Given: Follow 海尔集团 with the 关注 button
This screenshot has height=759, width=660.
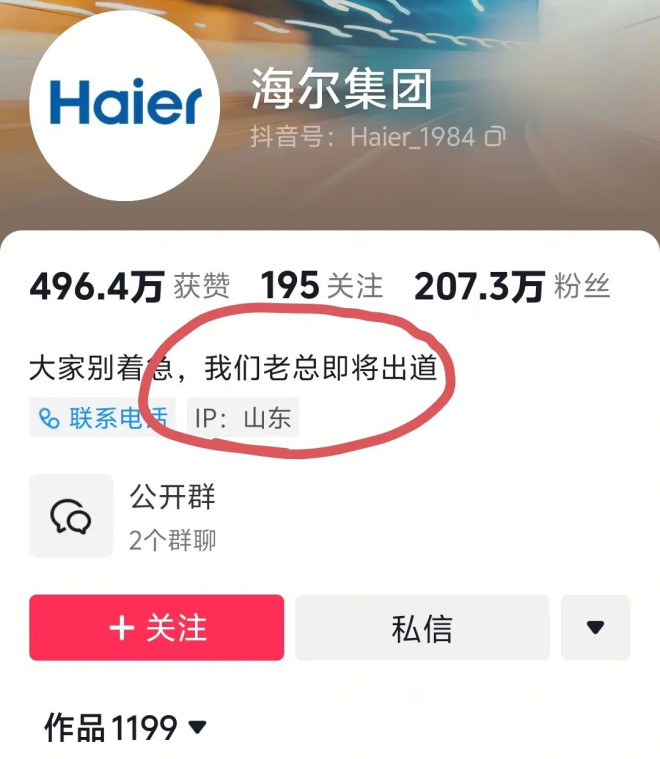Looking at the screenshot, I should click(157, 628).
